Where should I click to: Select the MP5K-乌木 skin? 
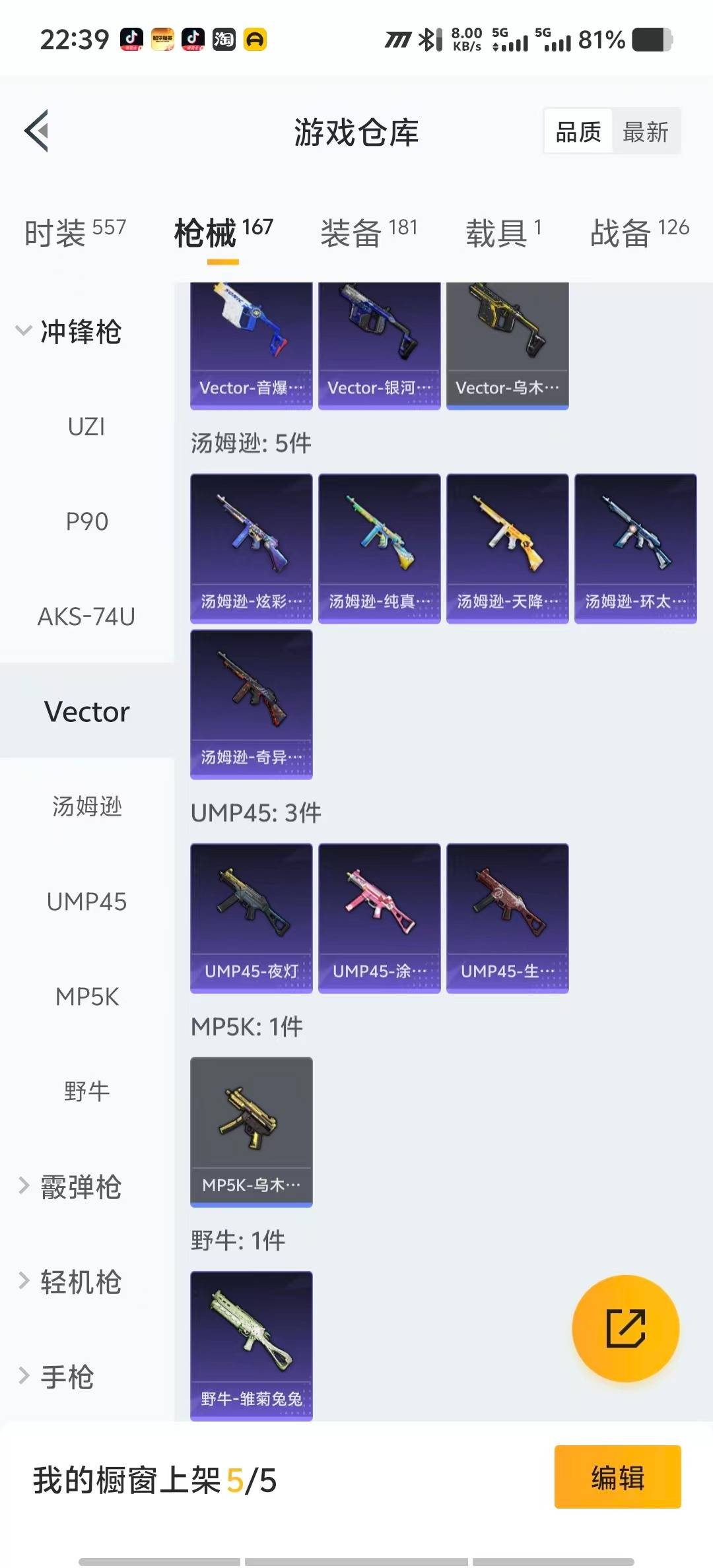251,1128
